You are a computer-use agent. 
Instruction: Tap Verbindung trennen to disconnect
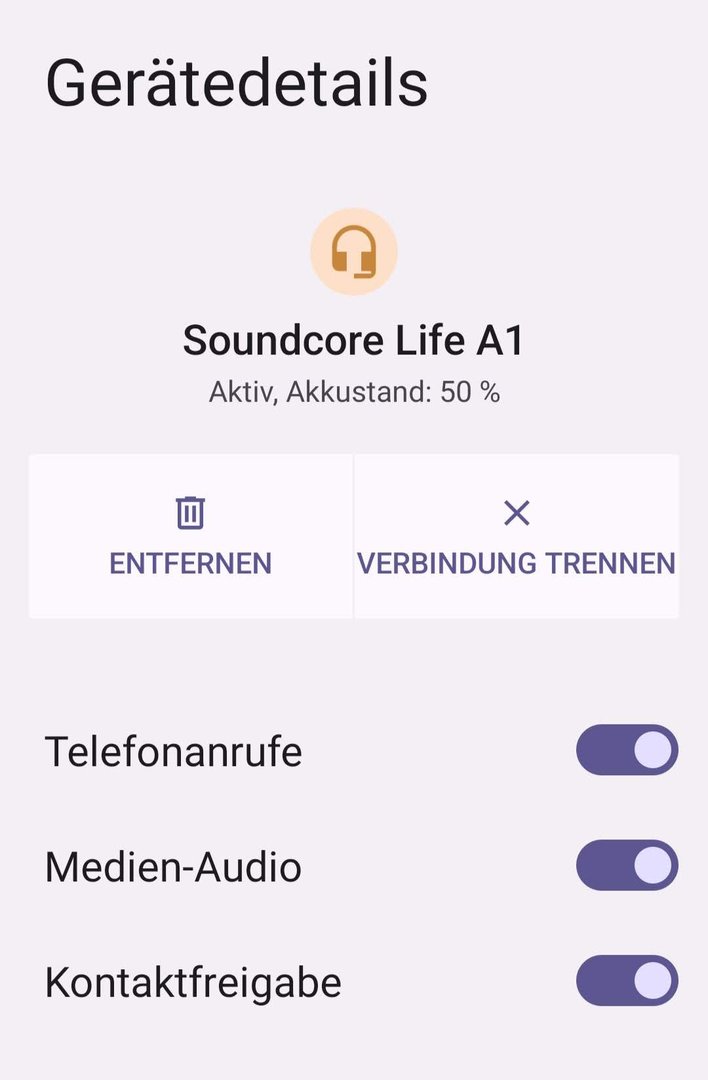516,536
